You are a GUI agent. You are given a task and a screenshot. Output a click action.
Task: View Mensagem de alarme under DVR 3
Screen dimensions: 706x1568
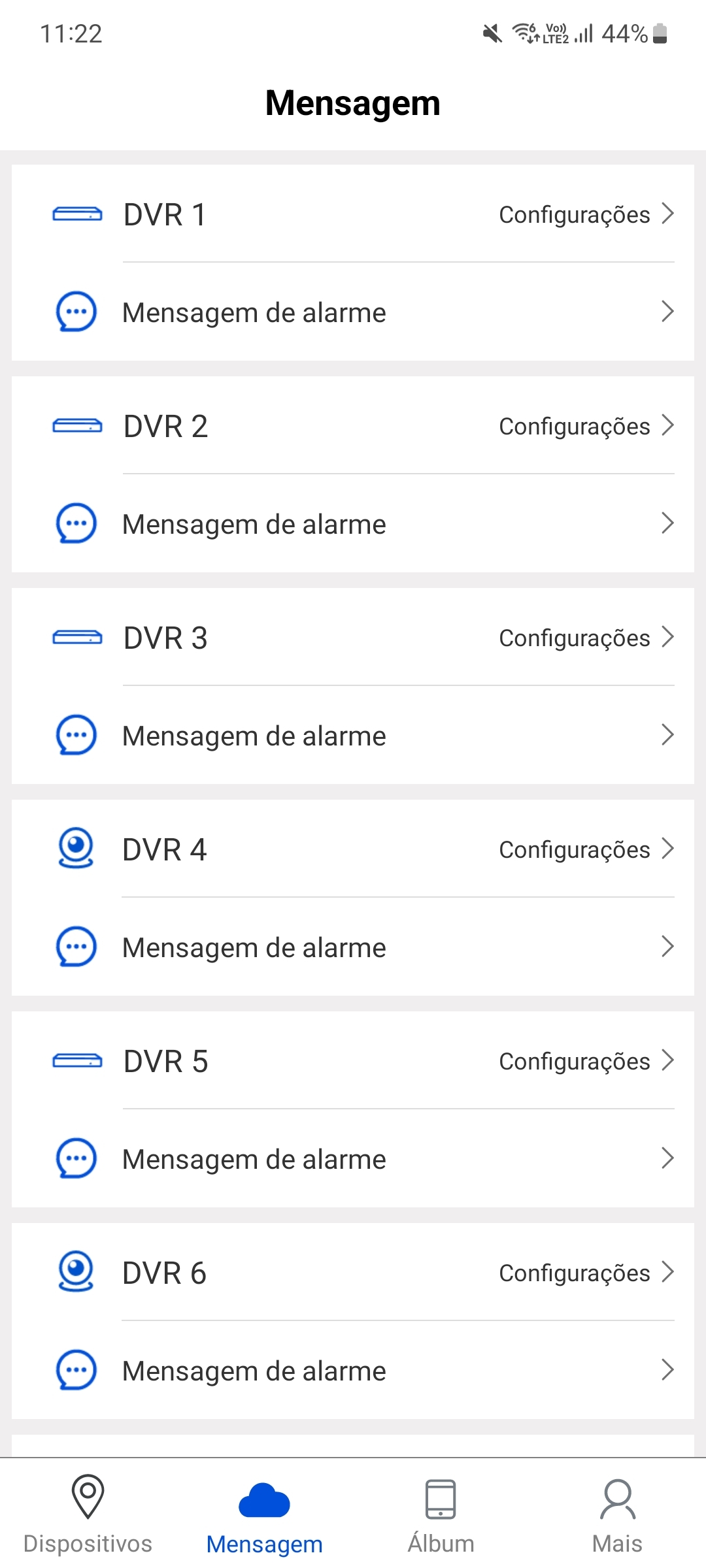point(353,736)
